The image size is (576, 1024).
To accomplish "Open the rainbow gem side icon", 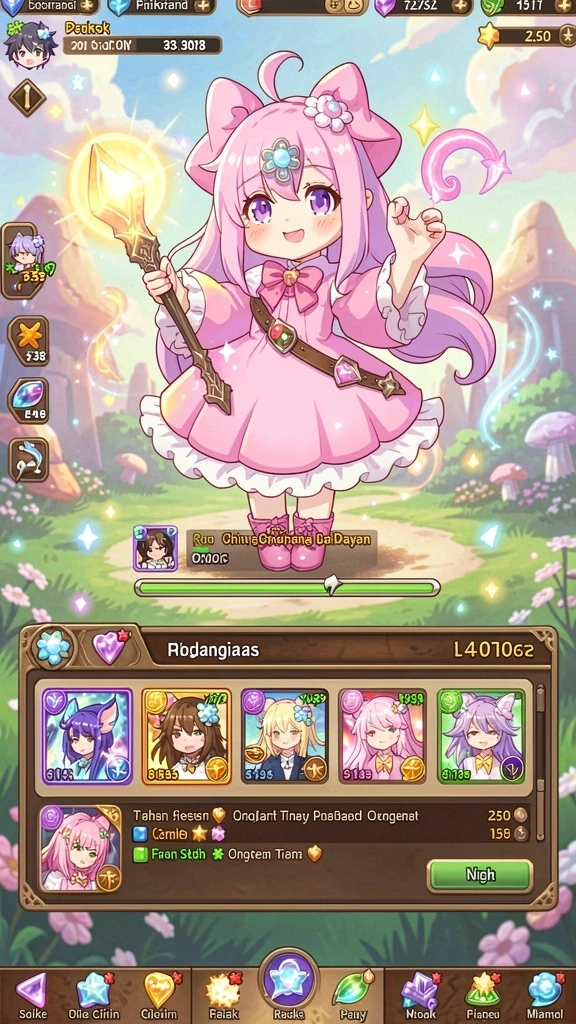I will click(x=28, y=400).
